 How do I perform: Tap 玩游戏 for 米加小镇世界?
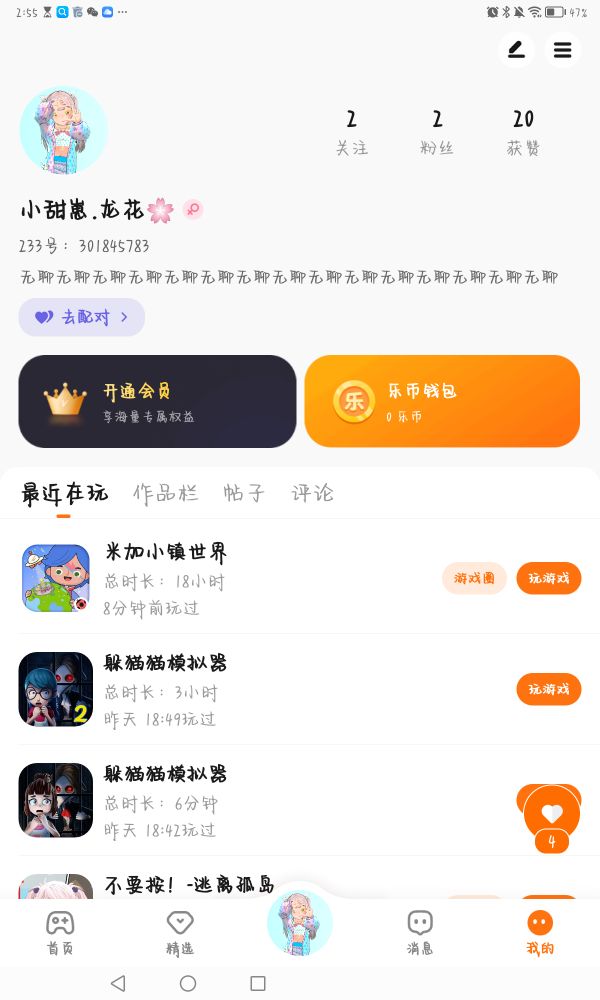tap(548, 578)
